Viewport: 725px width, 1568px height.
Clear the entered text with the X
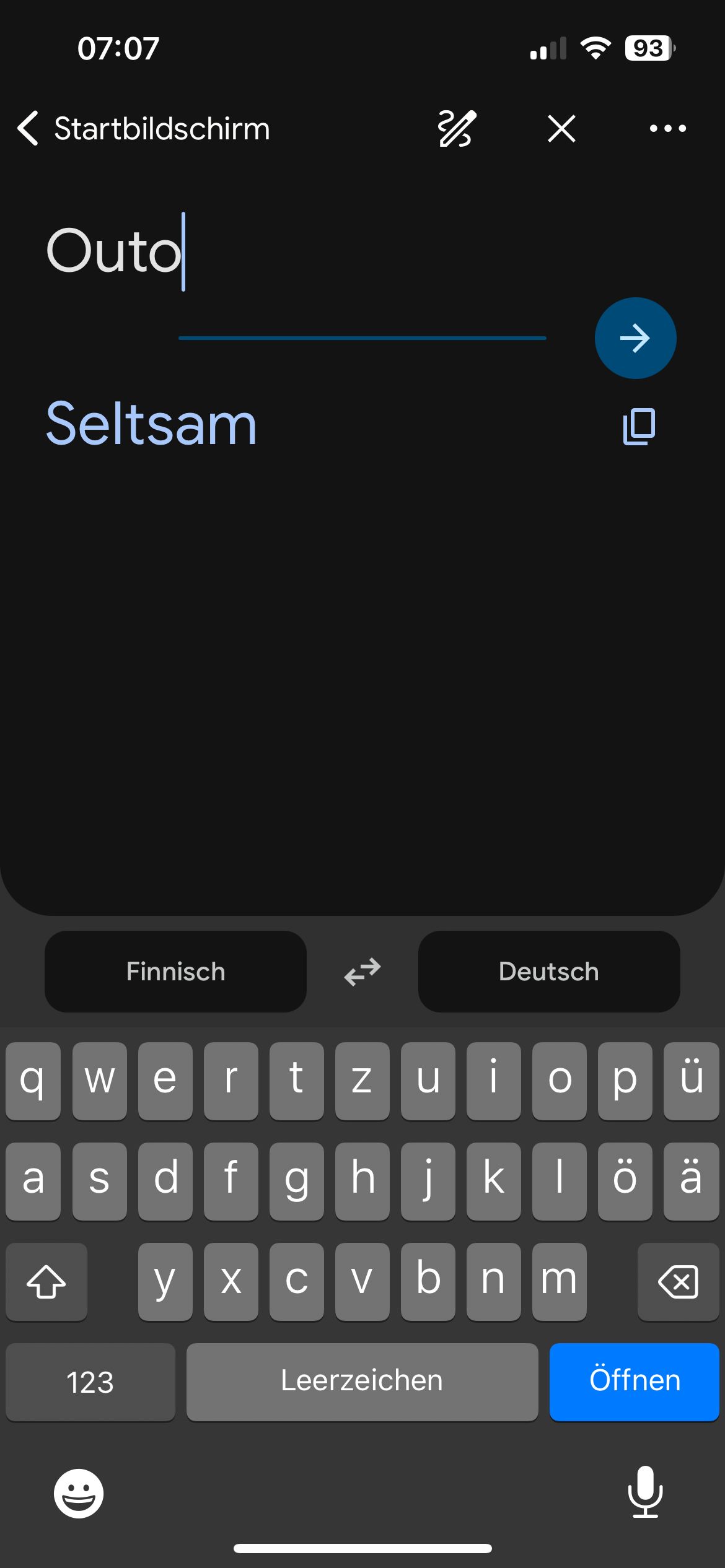[x=561, y=129]
